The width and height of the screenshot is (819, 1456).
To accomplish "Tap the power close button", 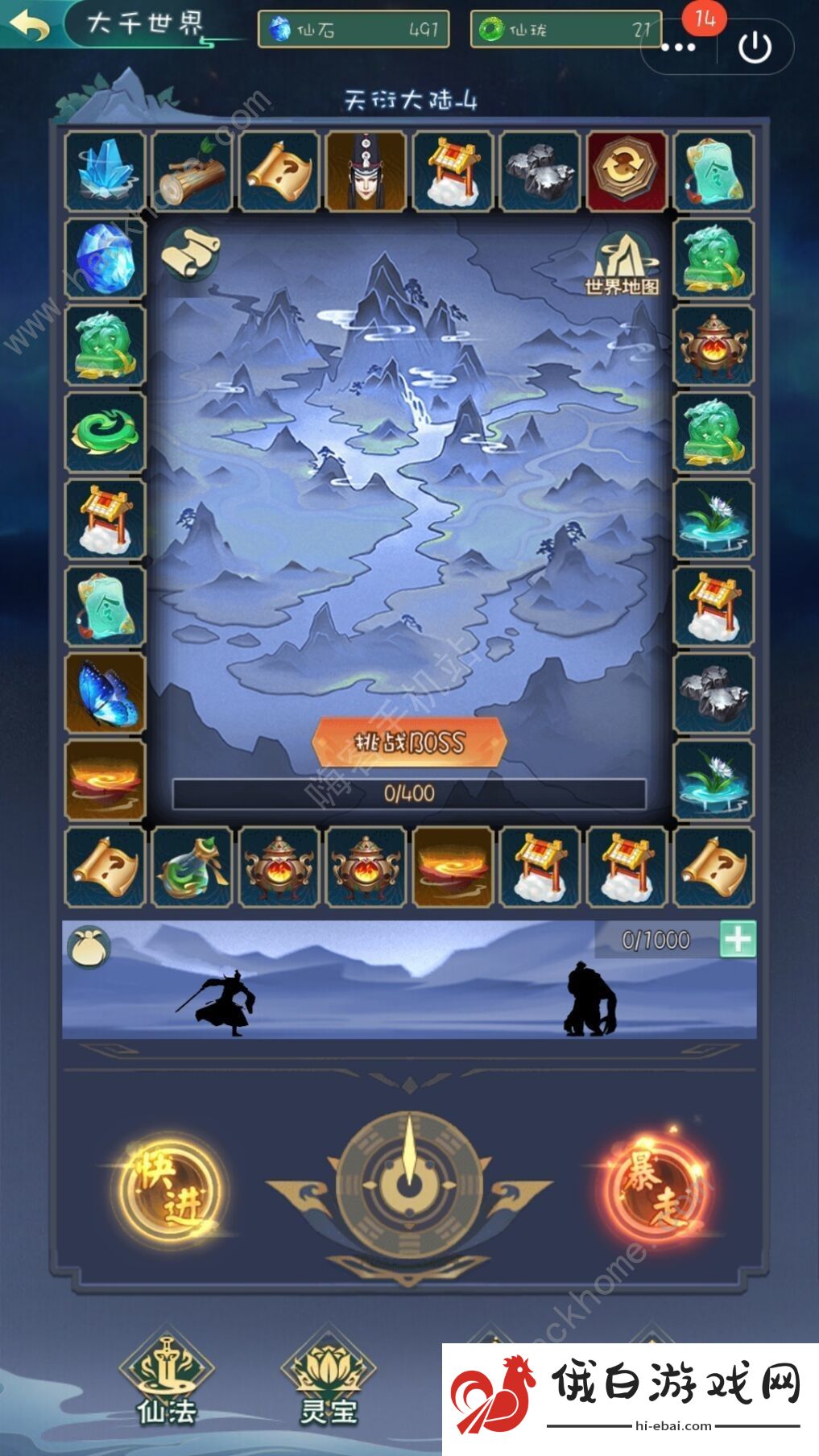I will point(755,47).
